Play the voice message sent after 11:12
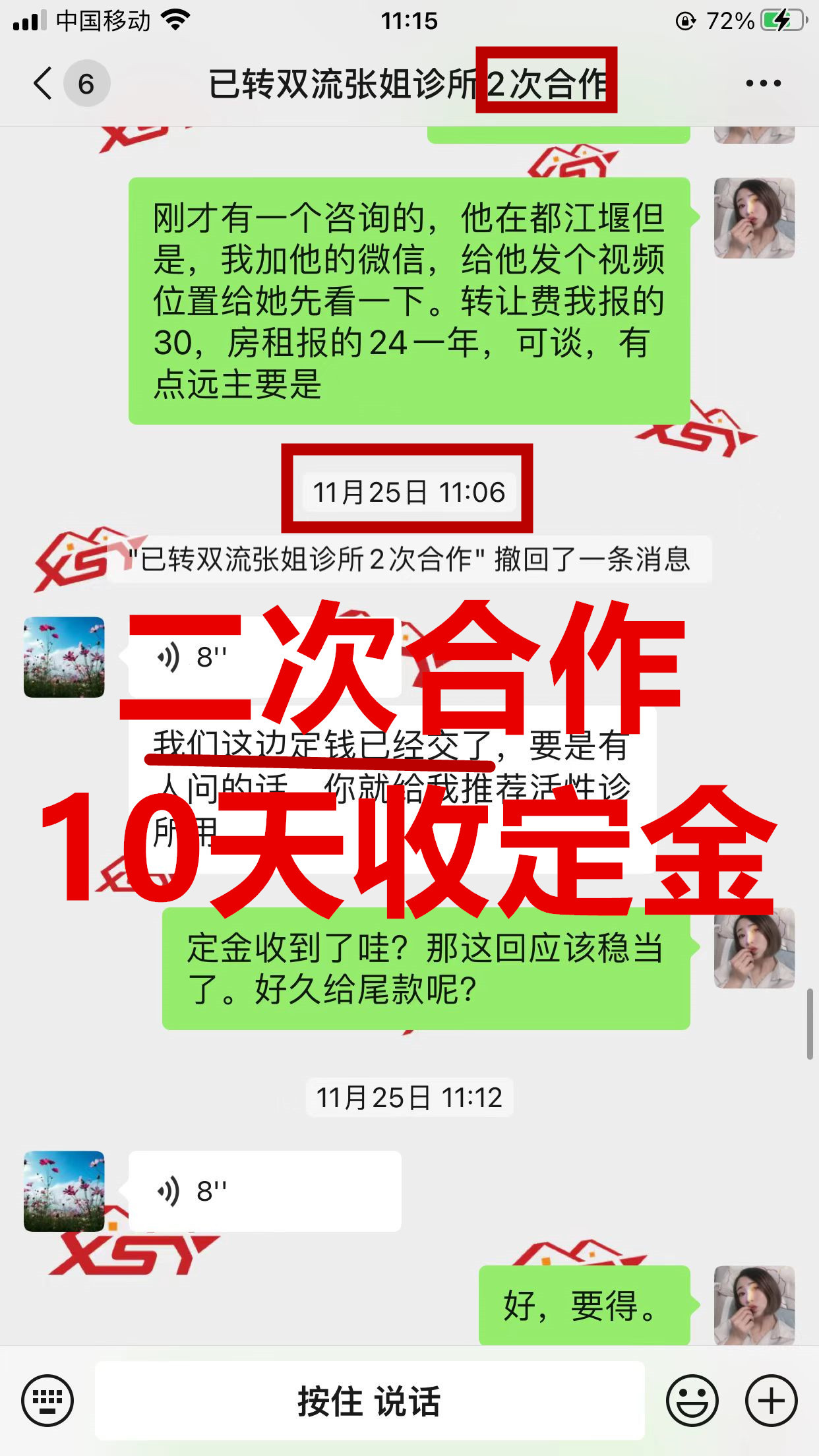Viewport: 819px width, 1456px height. click(264, 1191)
